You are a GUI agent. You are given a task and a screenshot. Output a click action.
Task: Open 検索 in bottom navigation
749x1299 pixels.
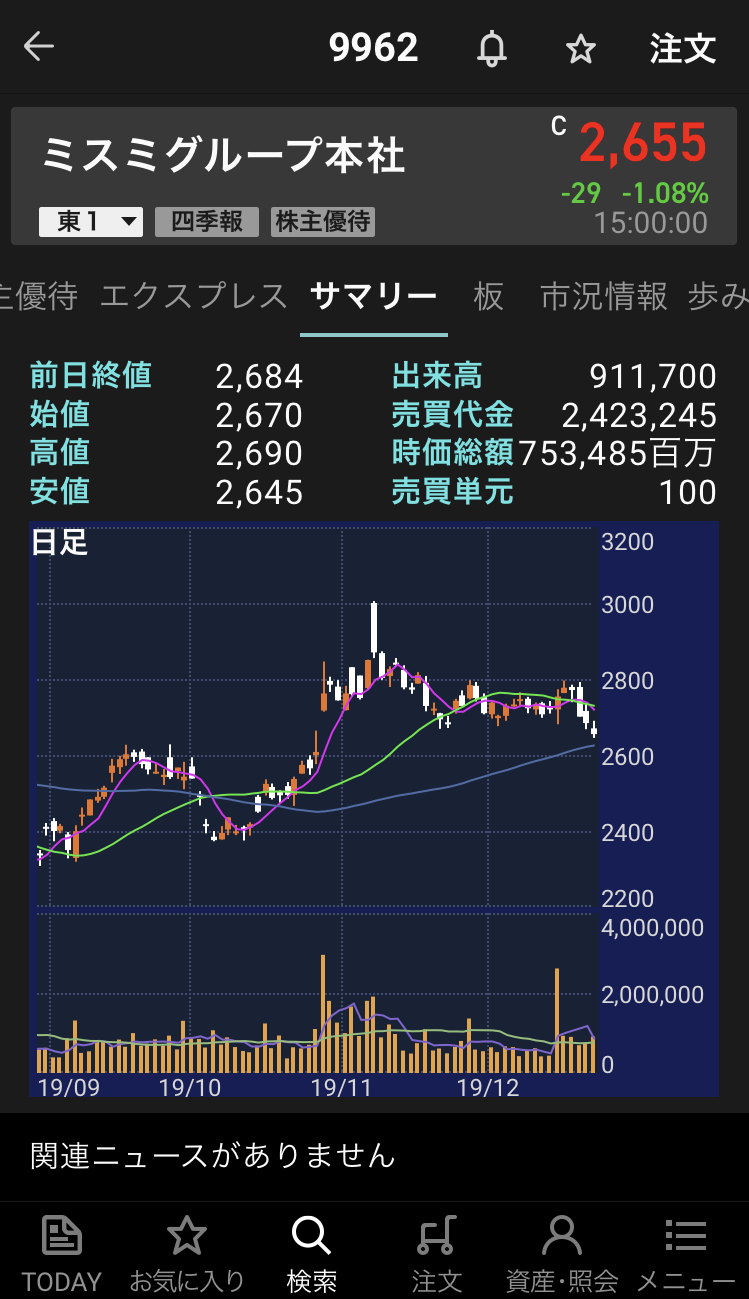click(311, 1253)
